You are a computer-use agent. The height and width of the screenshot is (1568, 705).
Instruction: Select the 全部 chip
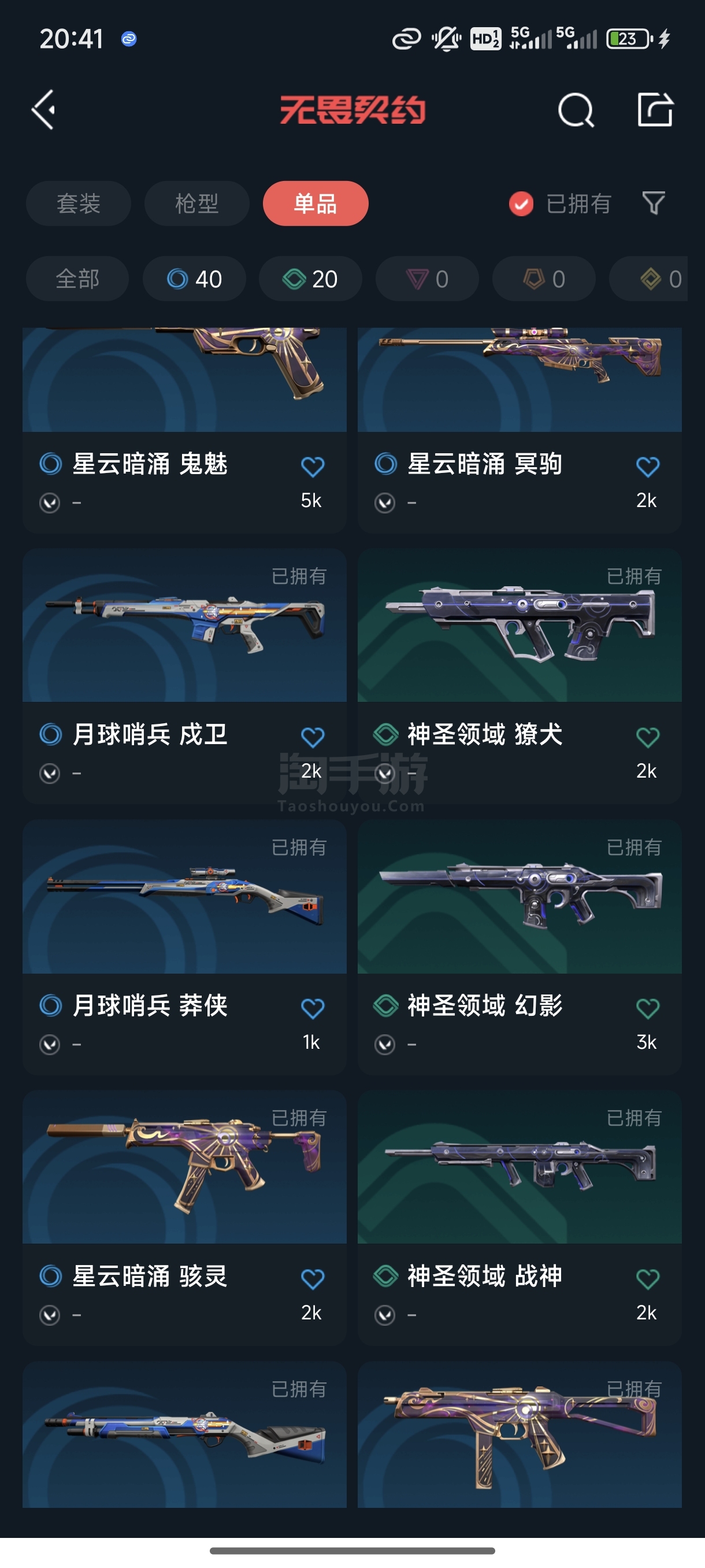tap(77, 279)
